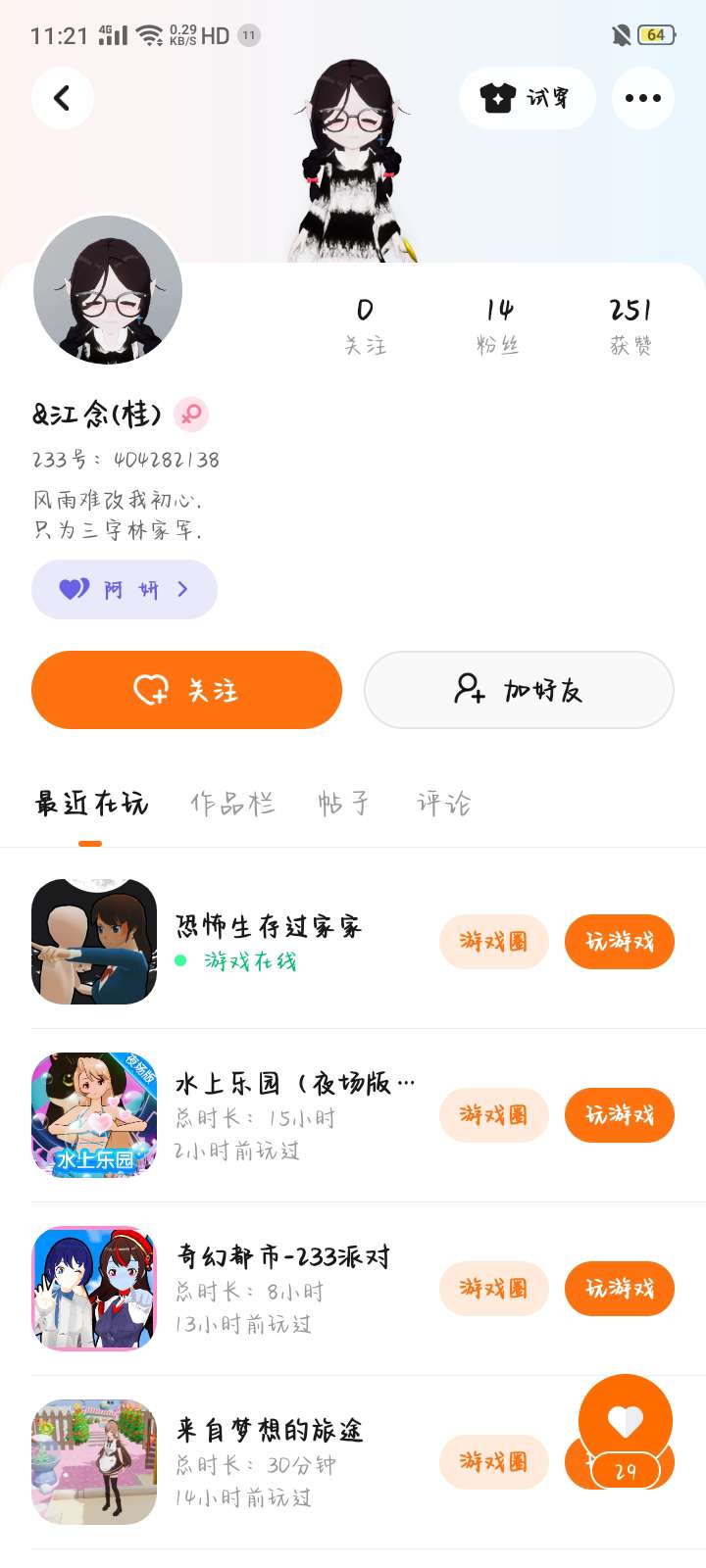Open 游戏圈 for 奇幻都市-233派对
The width and height of the screenshot is (706, 1568).
click(x=493, y=1289)
